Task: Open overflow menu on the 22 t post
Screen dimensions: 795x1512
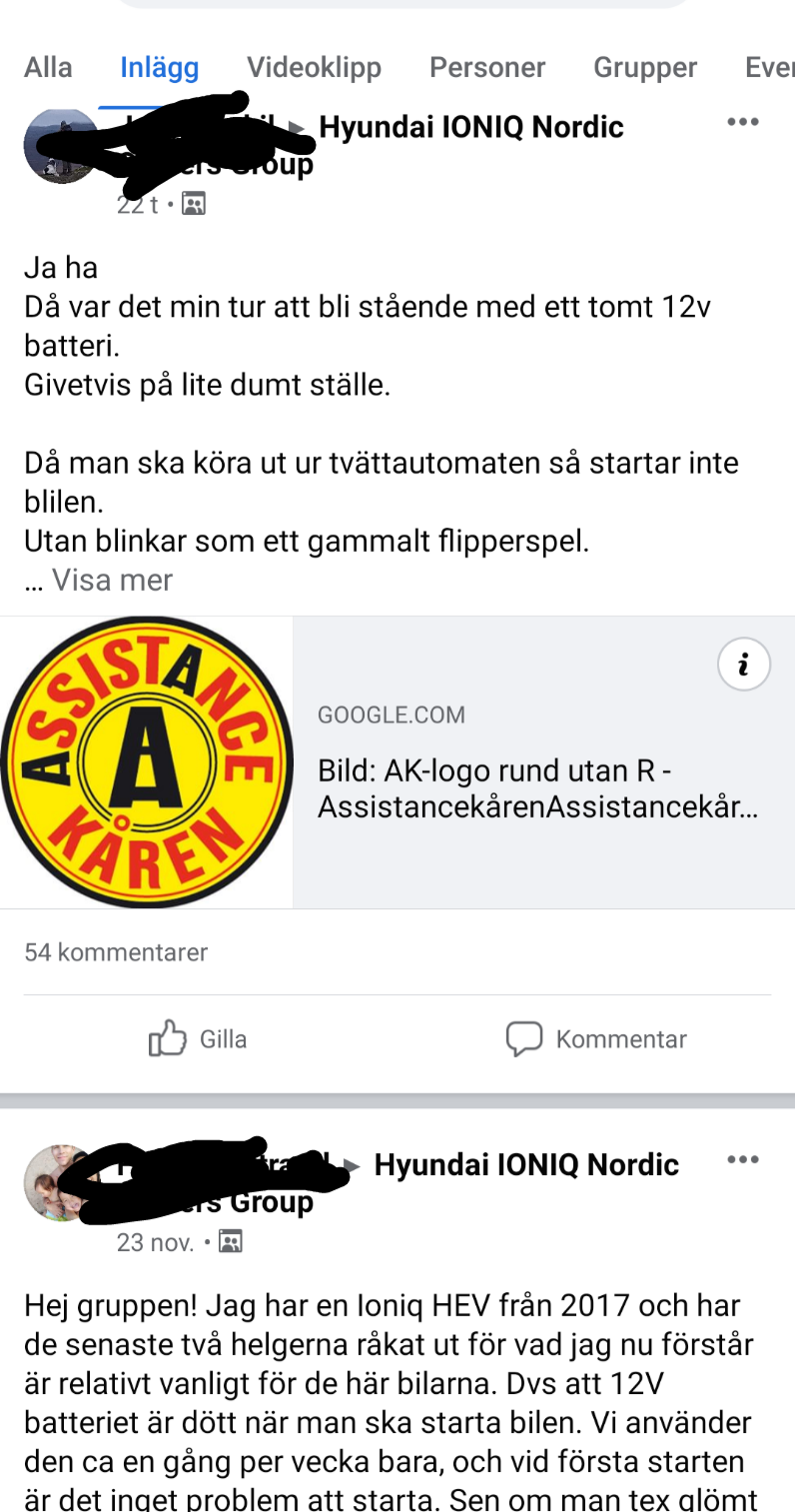Action: [x=742, y=123]
